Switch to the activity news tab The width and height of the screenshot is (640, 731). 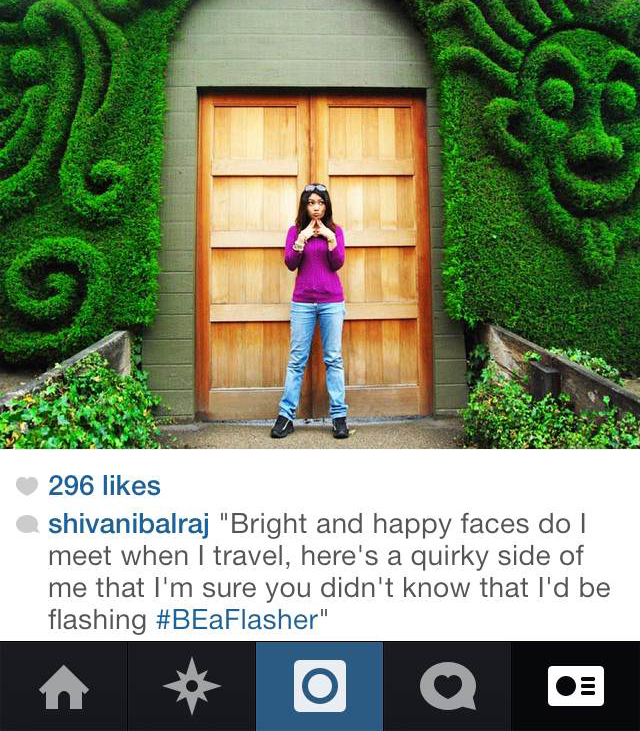447,686
